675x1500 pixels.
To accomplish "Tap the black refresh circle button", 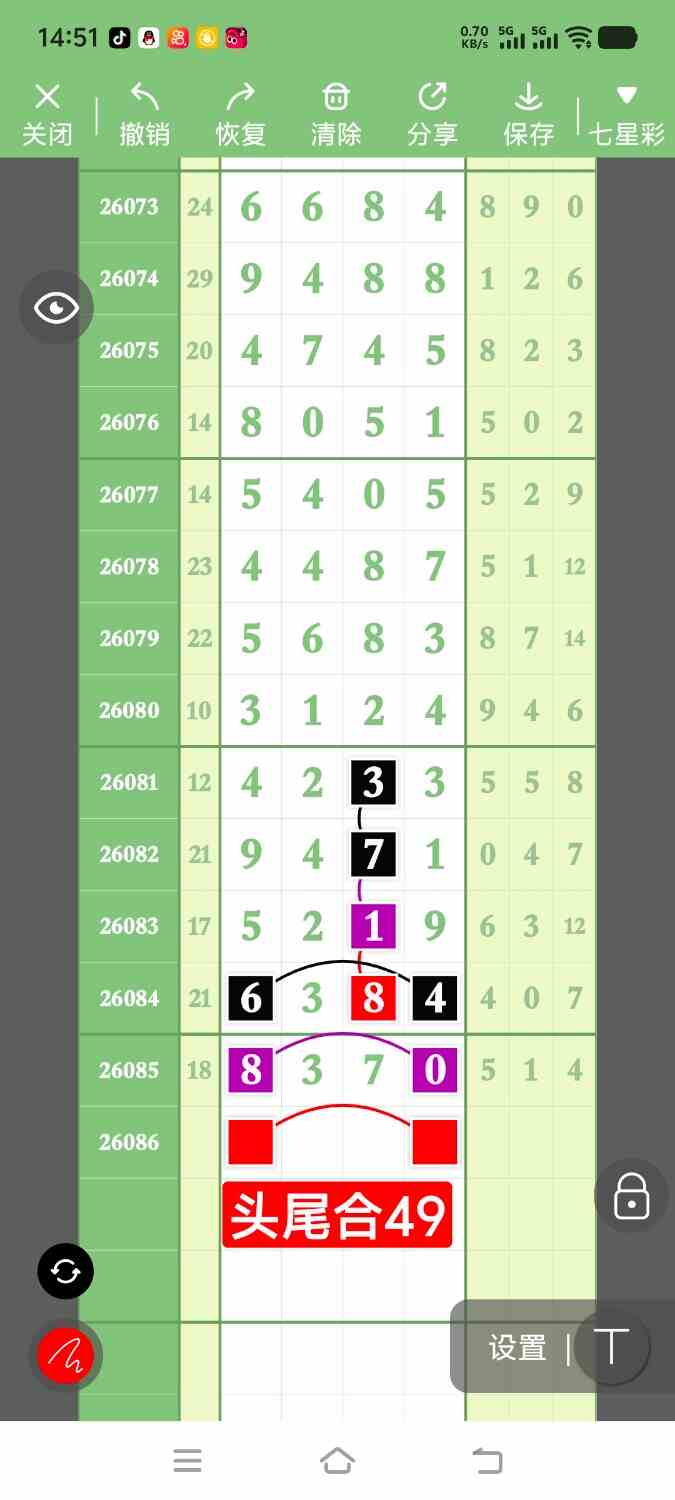I will click(66, 1272).
